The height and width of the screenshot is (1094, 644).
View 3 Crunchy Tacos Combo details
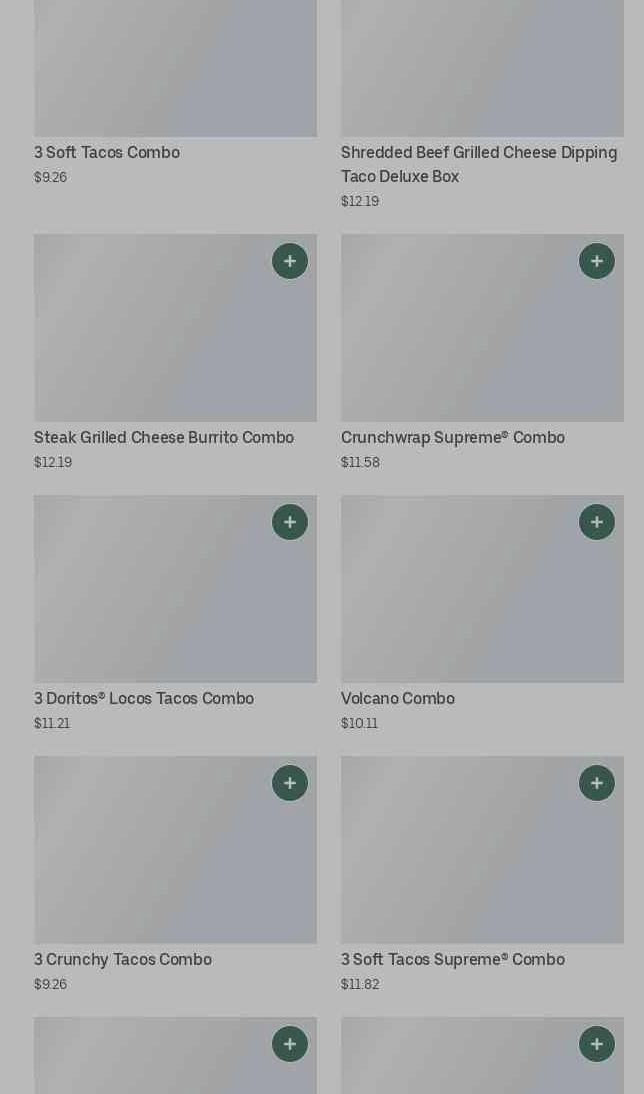123,960
